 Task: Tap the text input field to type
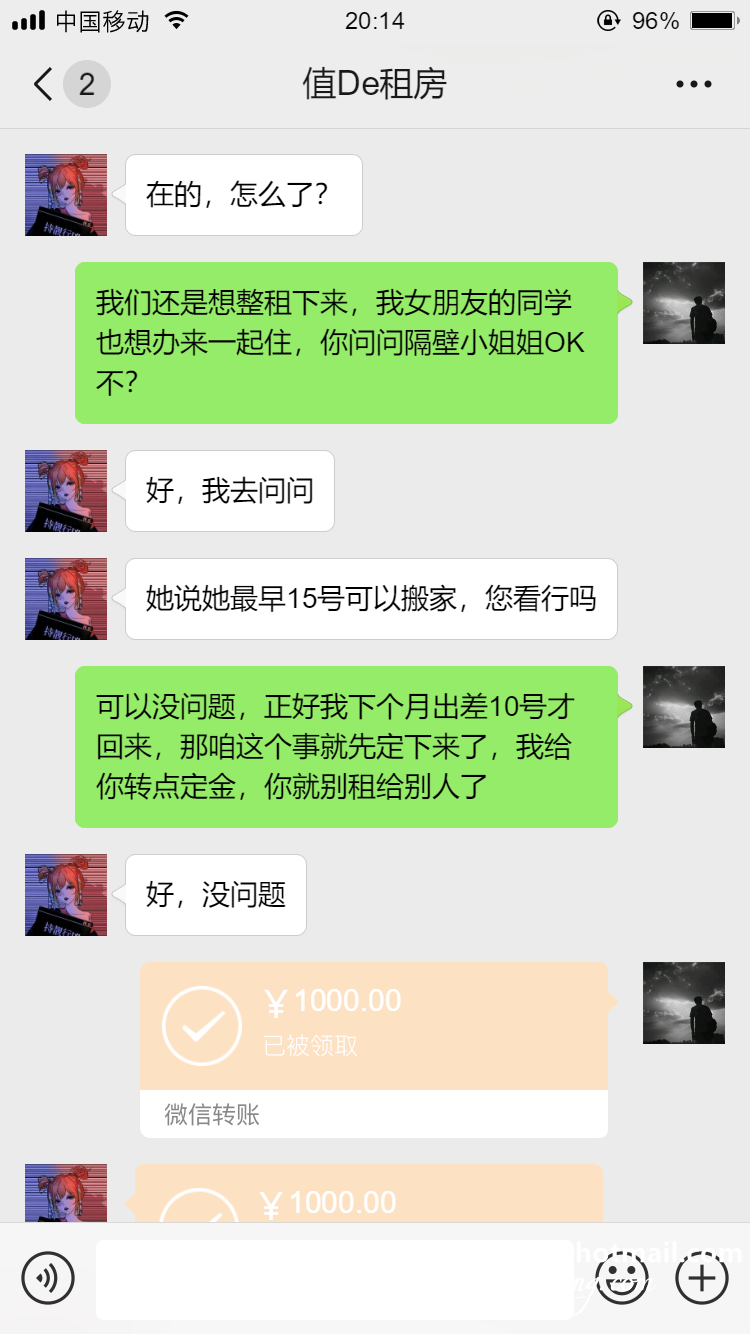tap(335, 1278)
